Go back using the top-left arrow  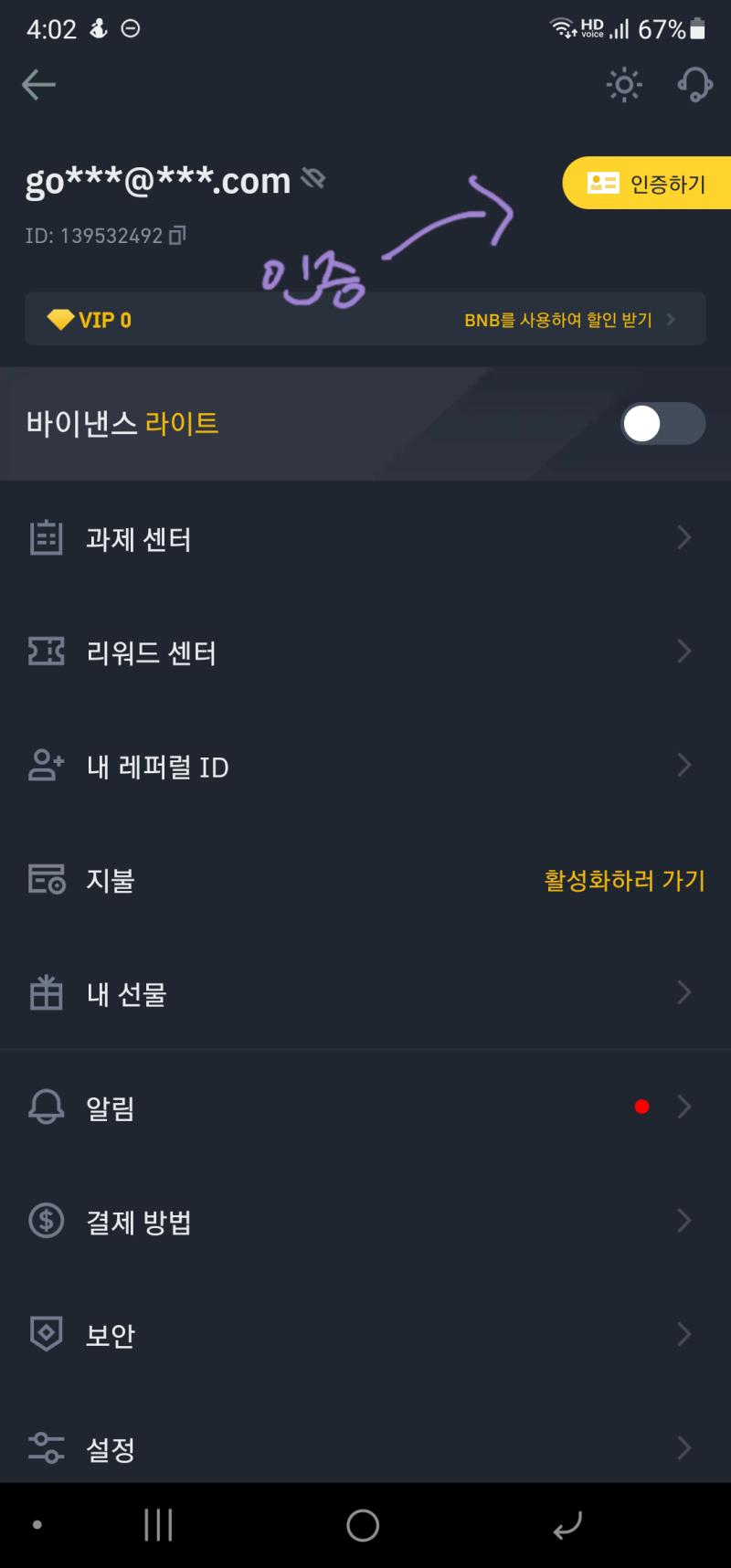coord(38,86)
